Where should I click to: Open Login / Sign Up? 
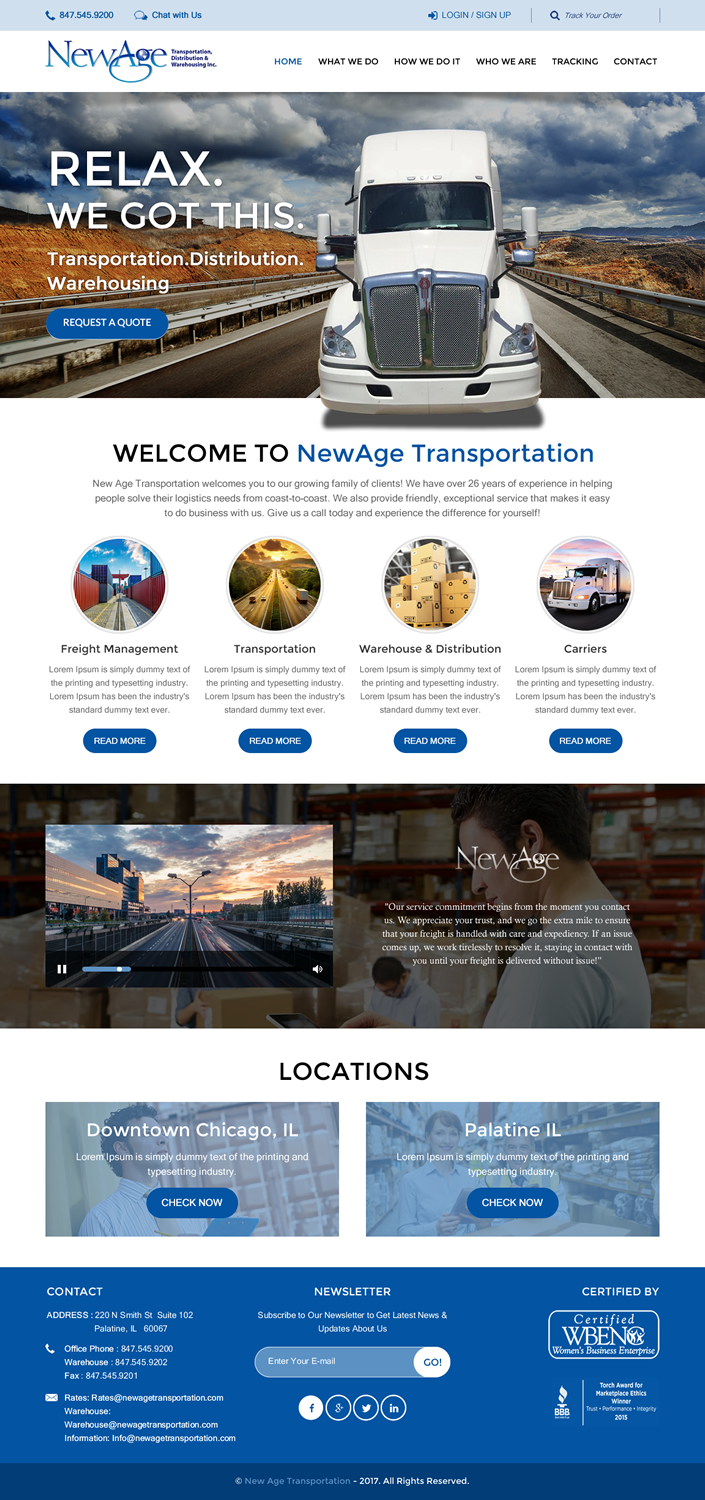point(470,15)
